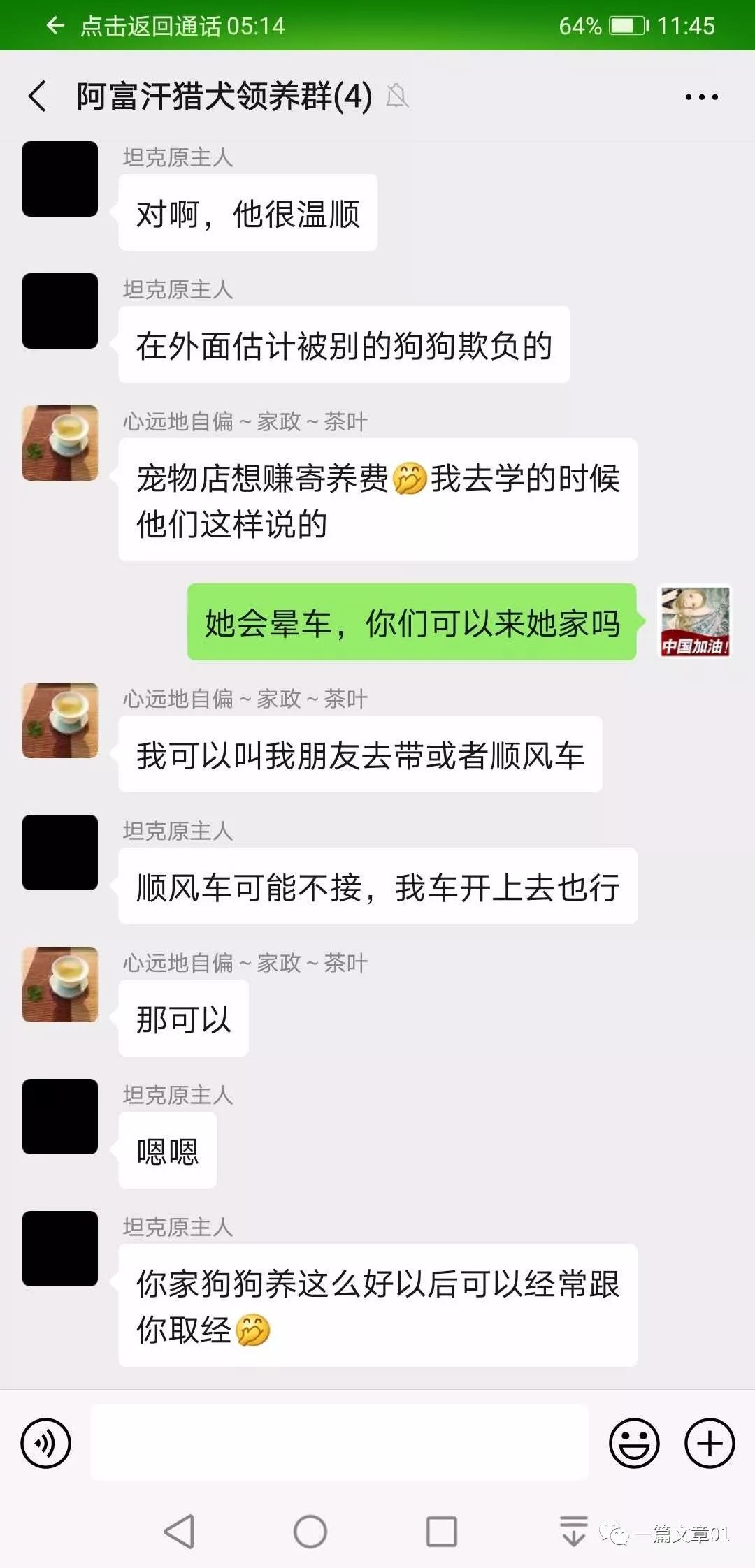Screen dimensions: 755x1568
Task: Tap the 顺风车可能不接 message bubble
Action: tap(377, 887)
